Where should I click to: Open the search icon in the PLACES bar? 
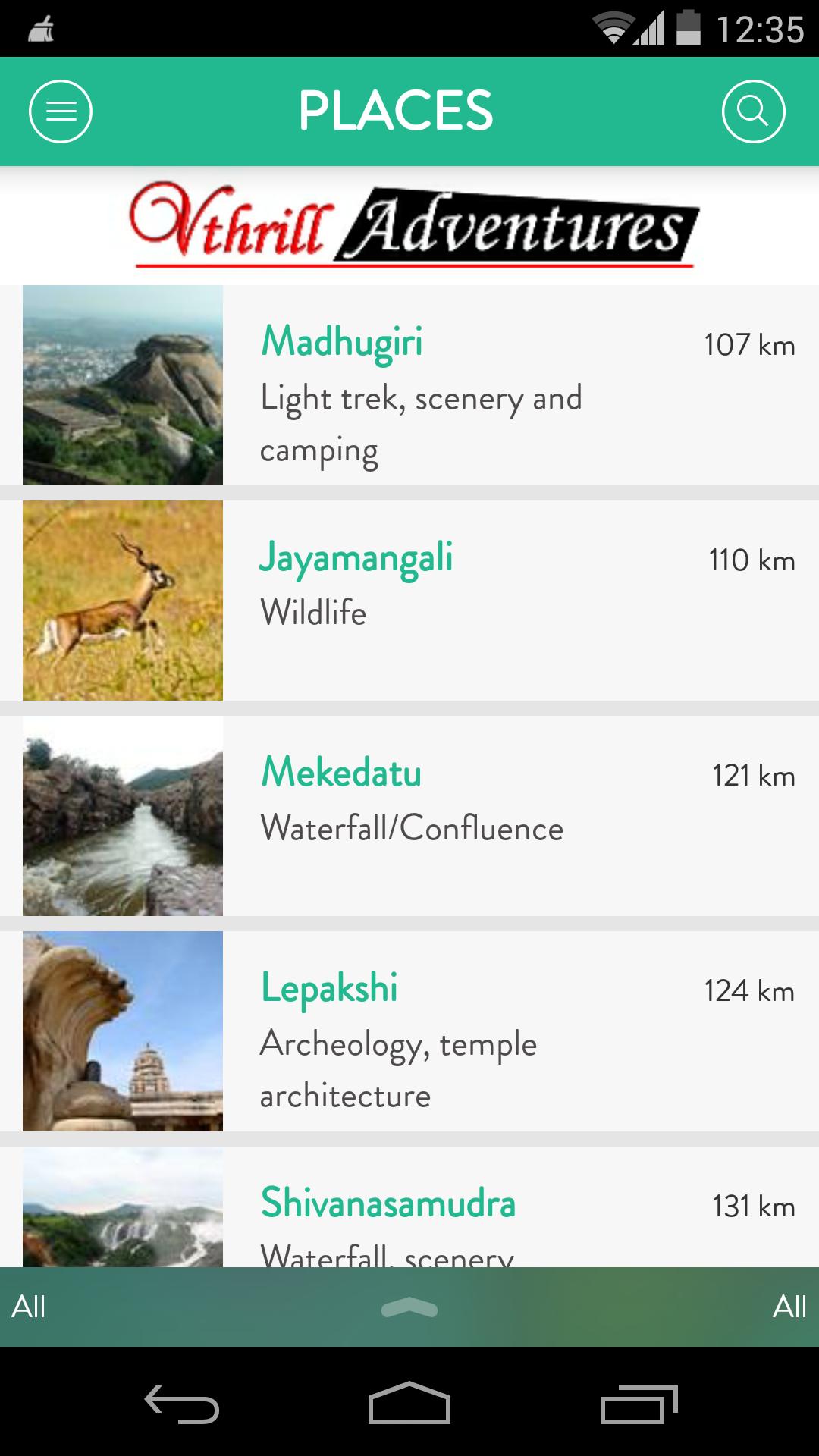[752, 111]
